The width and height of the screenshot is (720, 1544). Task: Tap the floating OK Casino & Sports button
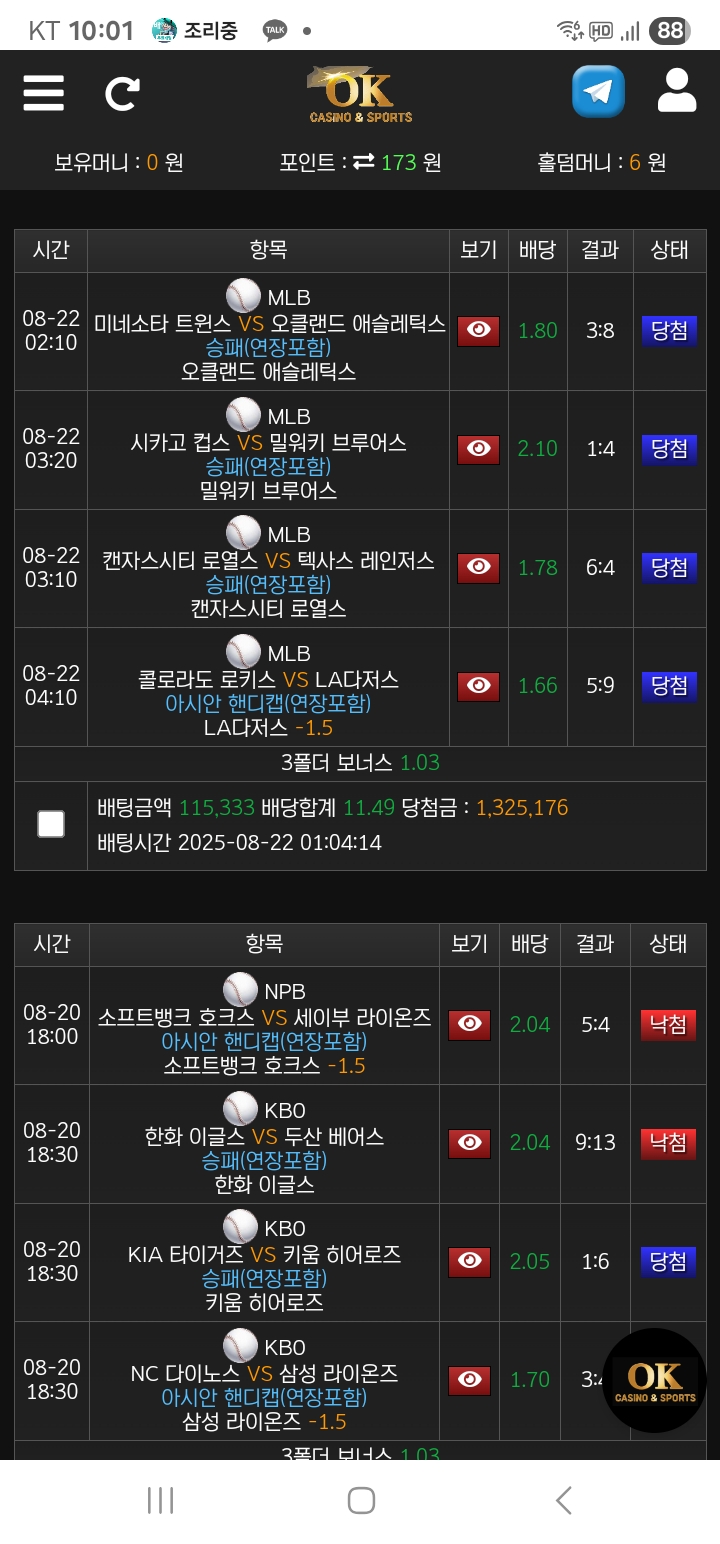tap(655, 1381)
